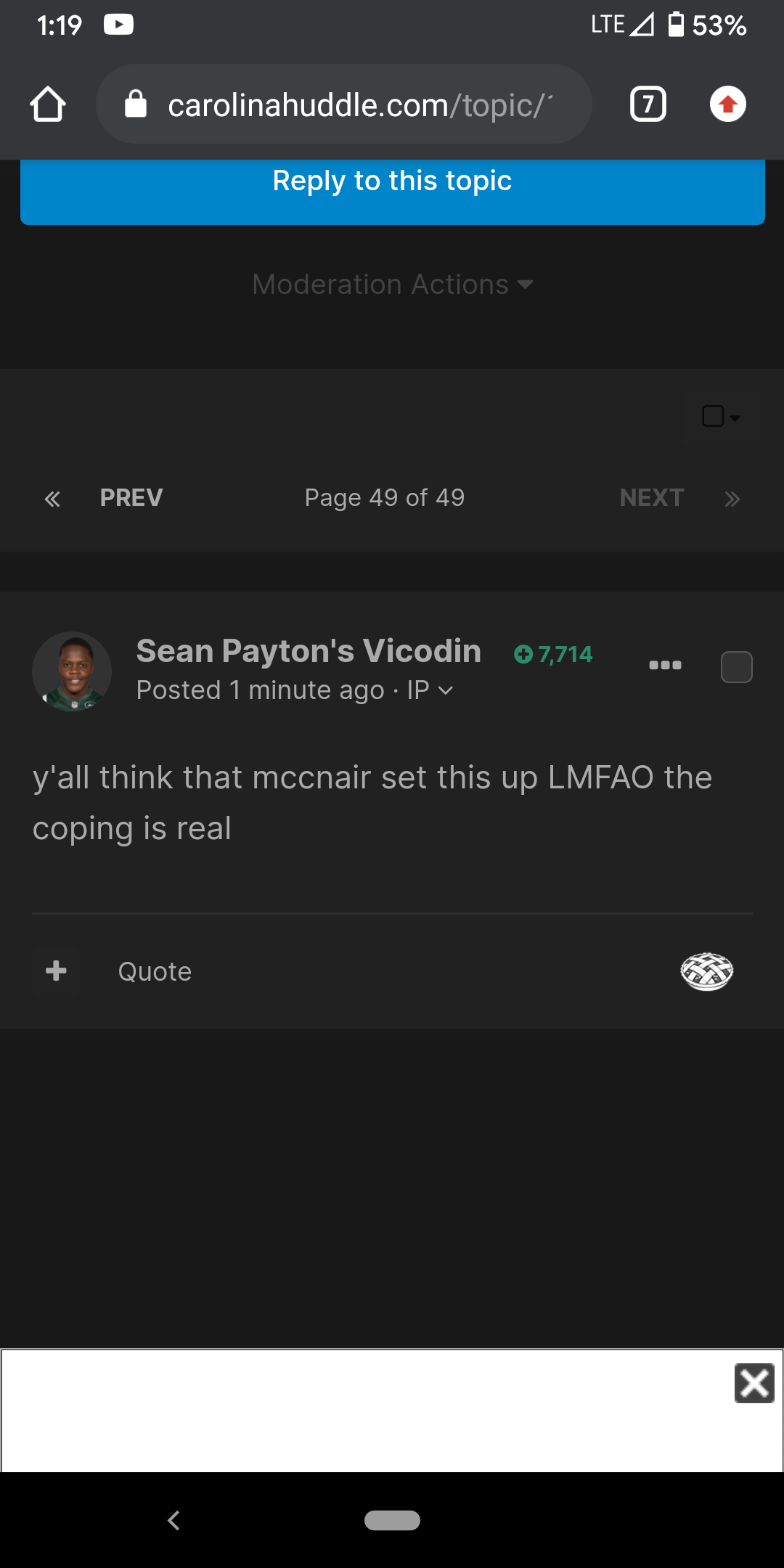Open the post's three-dot options menu
This screenshot has width=784, height=1568.
[x=665, y=665]
